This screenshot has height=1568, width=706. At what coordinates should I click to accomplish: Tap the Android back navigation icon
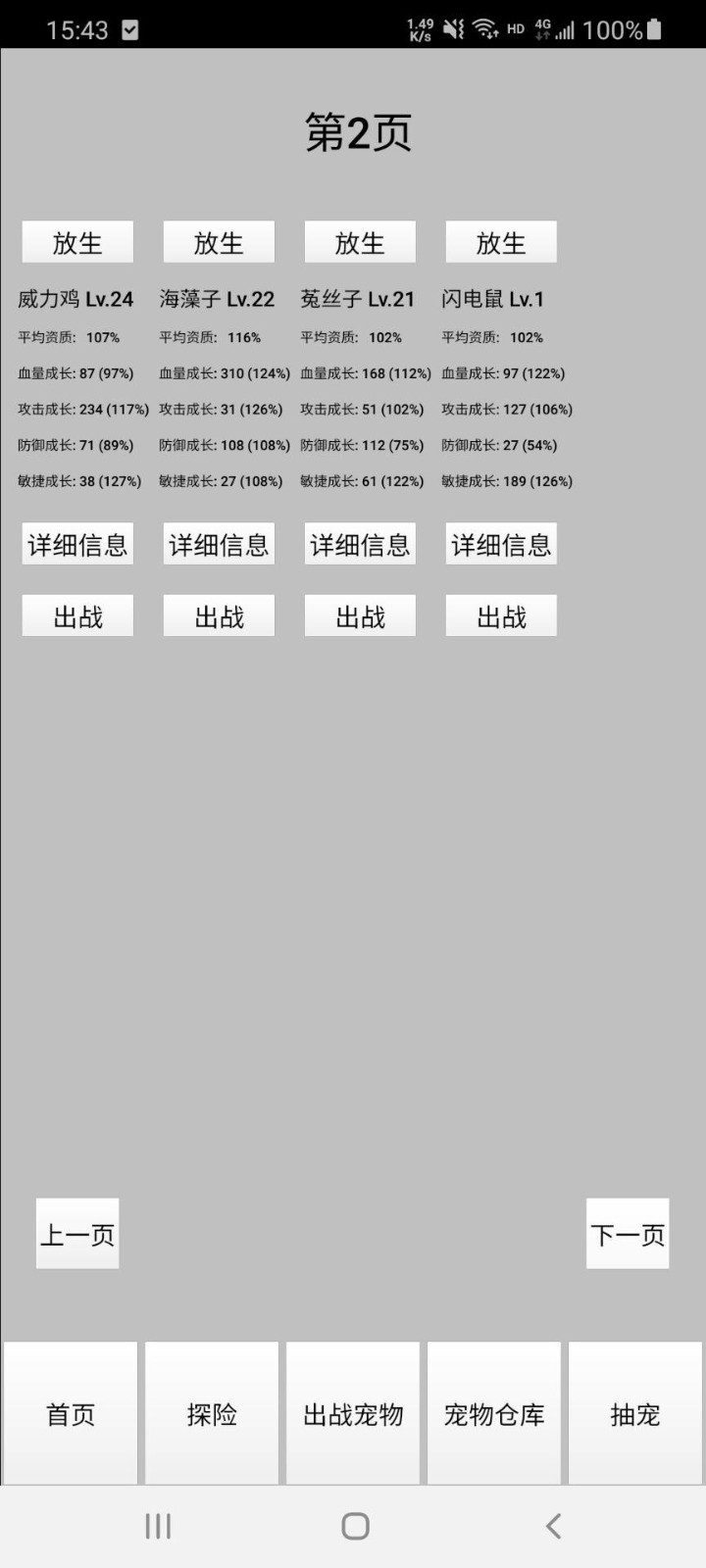(x=552, y=1525)
